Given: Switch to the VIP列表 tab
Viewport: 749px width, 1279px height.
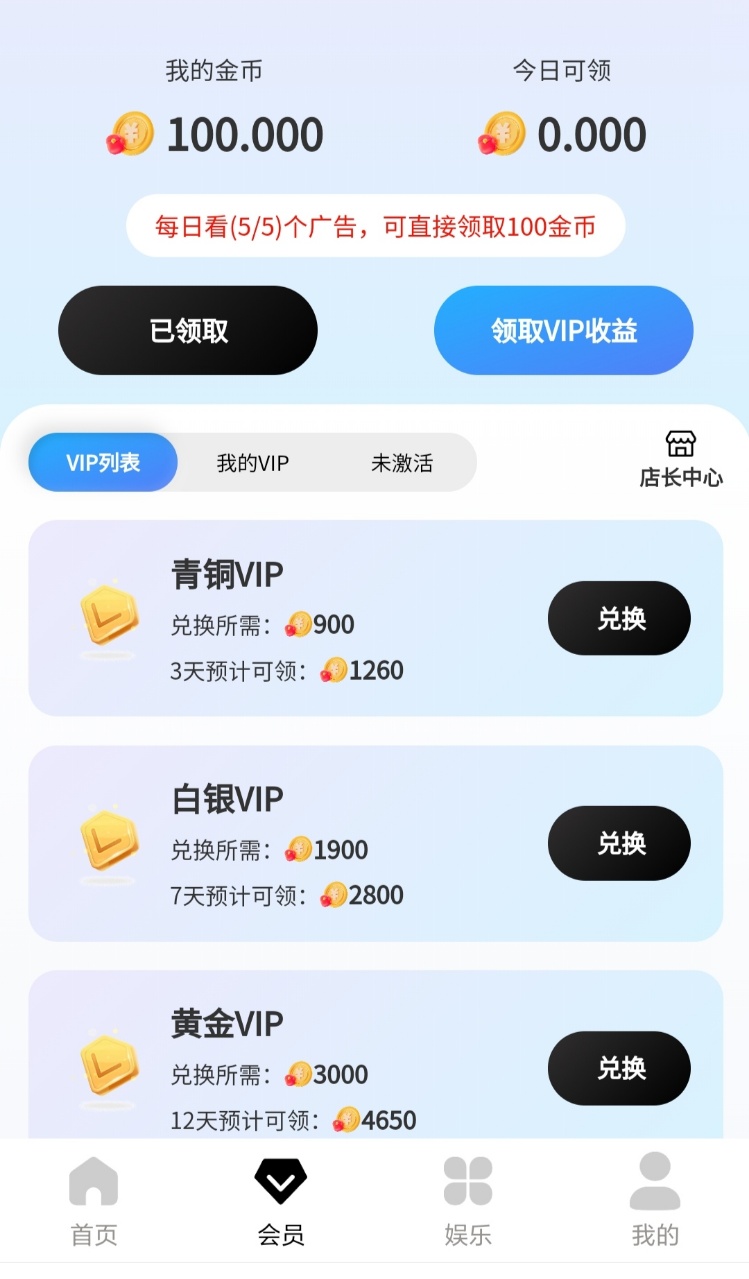Looking at the screenshot, I should pos(101,462).
